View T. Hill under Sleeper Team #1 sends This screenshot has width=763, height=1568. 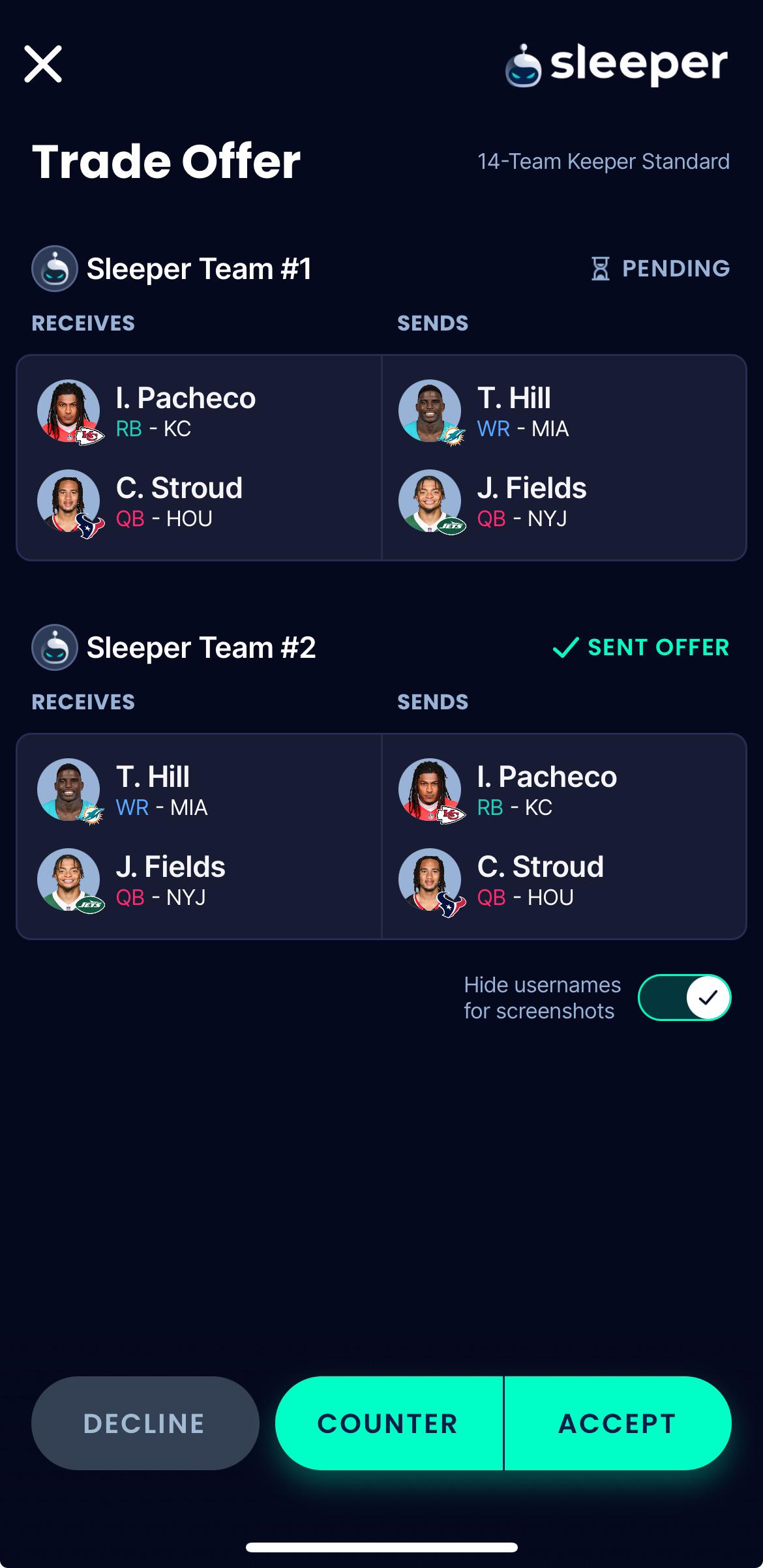click(x=564, y=412)
